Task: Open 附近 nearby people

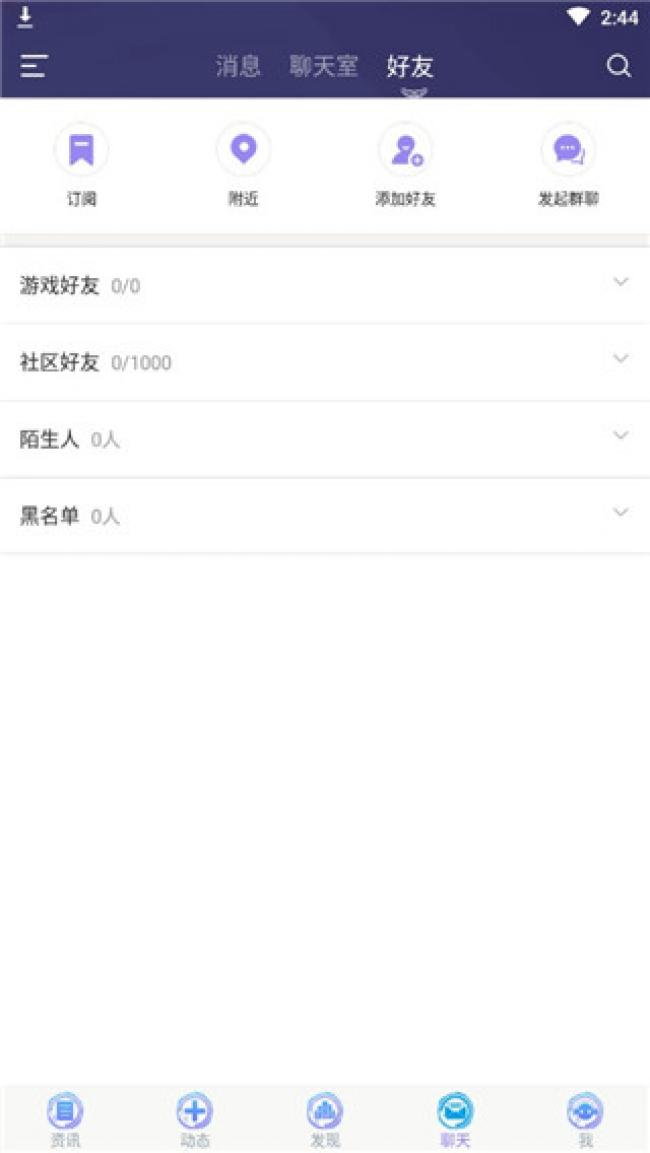Action: (x=243, y=165)
